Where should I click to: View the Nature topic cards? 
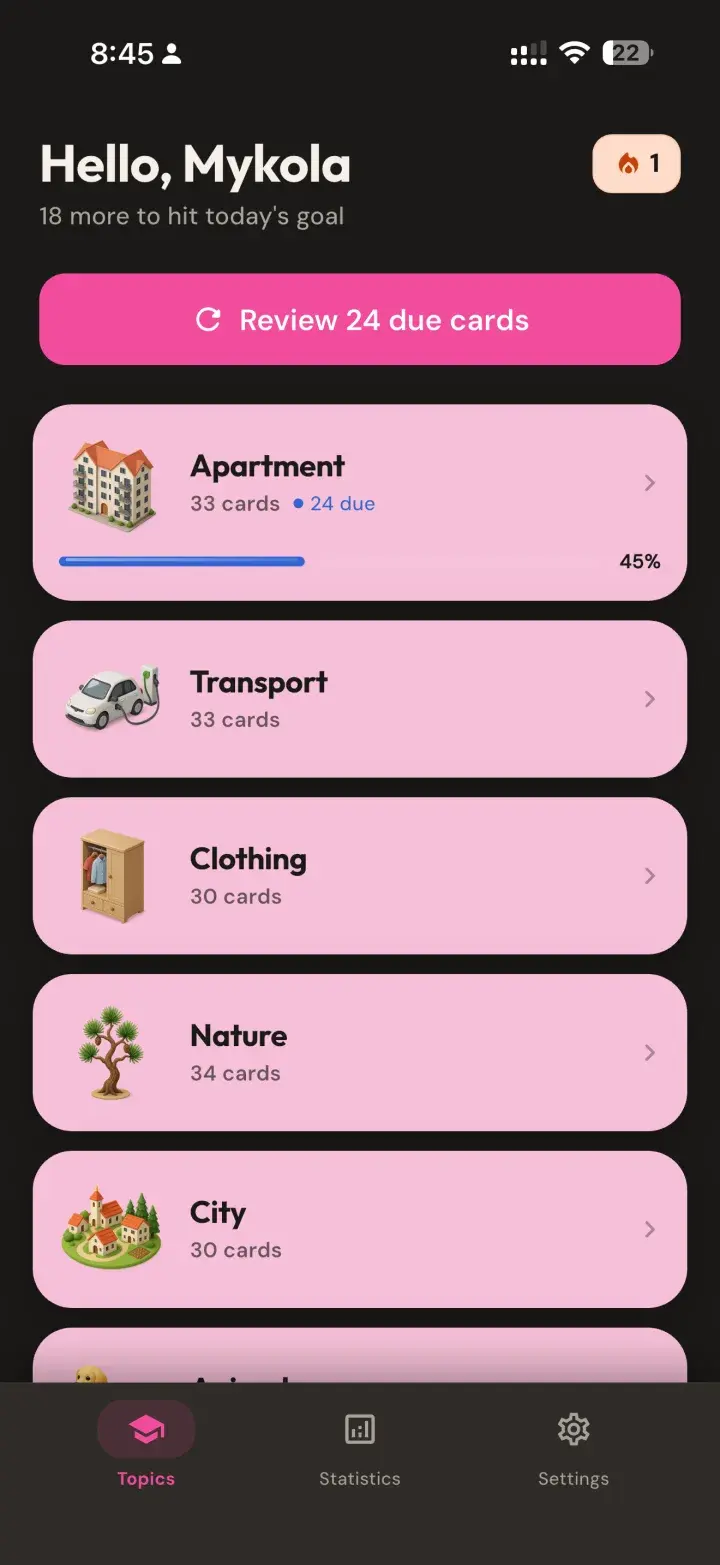tap(360, 1053)
